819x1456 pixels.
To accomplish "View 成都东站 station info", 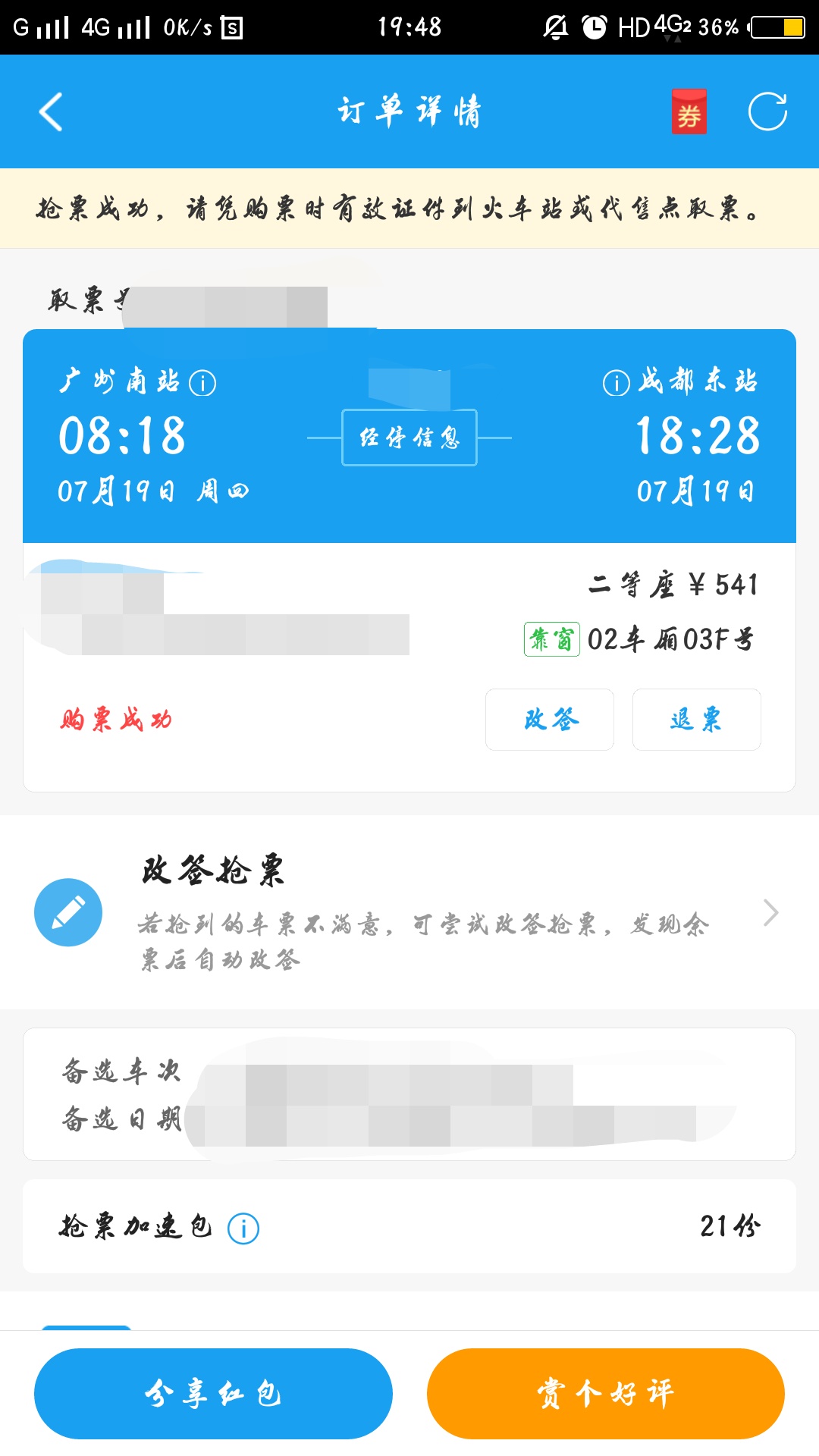I will coord(616,383).
